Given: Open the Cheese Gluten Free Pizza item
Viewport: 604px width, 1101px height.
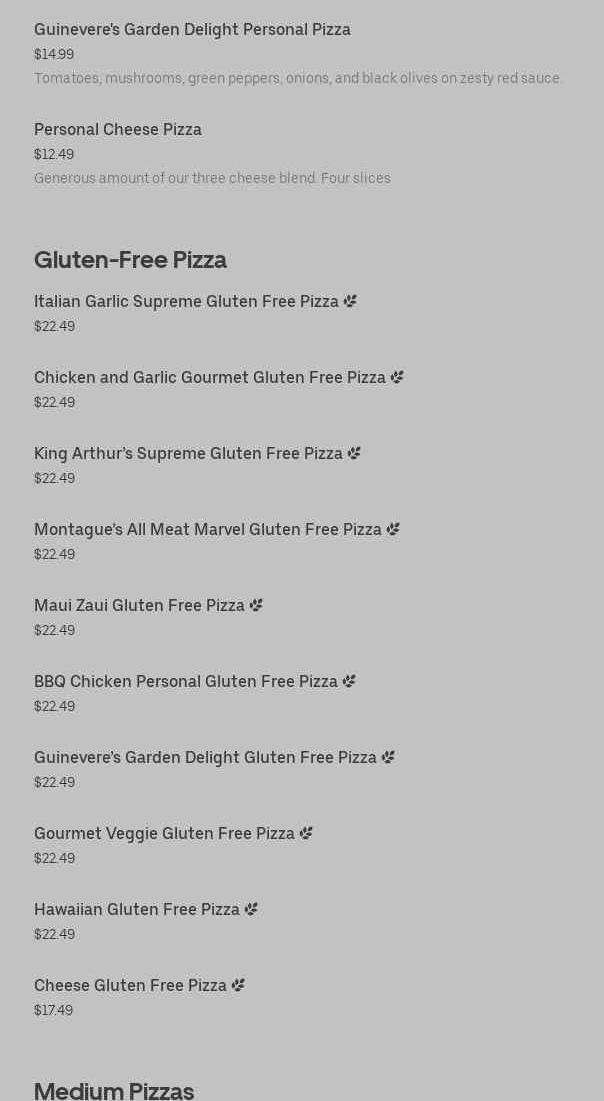Looking at the screenshot, I should pyautogui.click(x=130, y=986).
